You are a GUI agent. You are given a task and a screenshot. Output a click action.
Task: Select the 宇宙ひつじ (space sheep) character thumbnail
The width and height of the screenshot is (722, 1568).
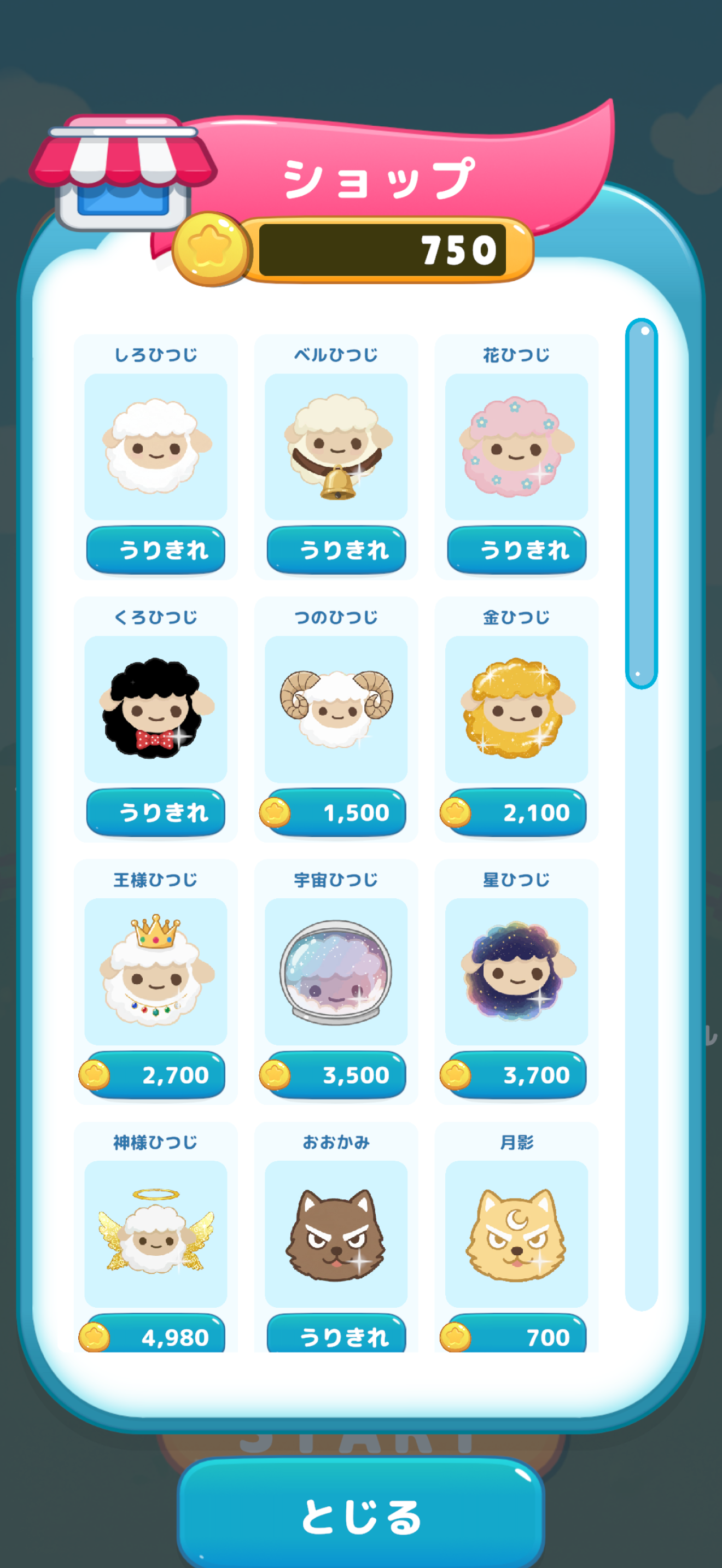tap(335, 973)
